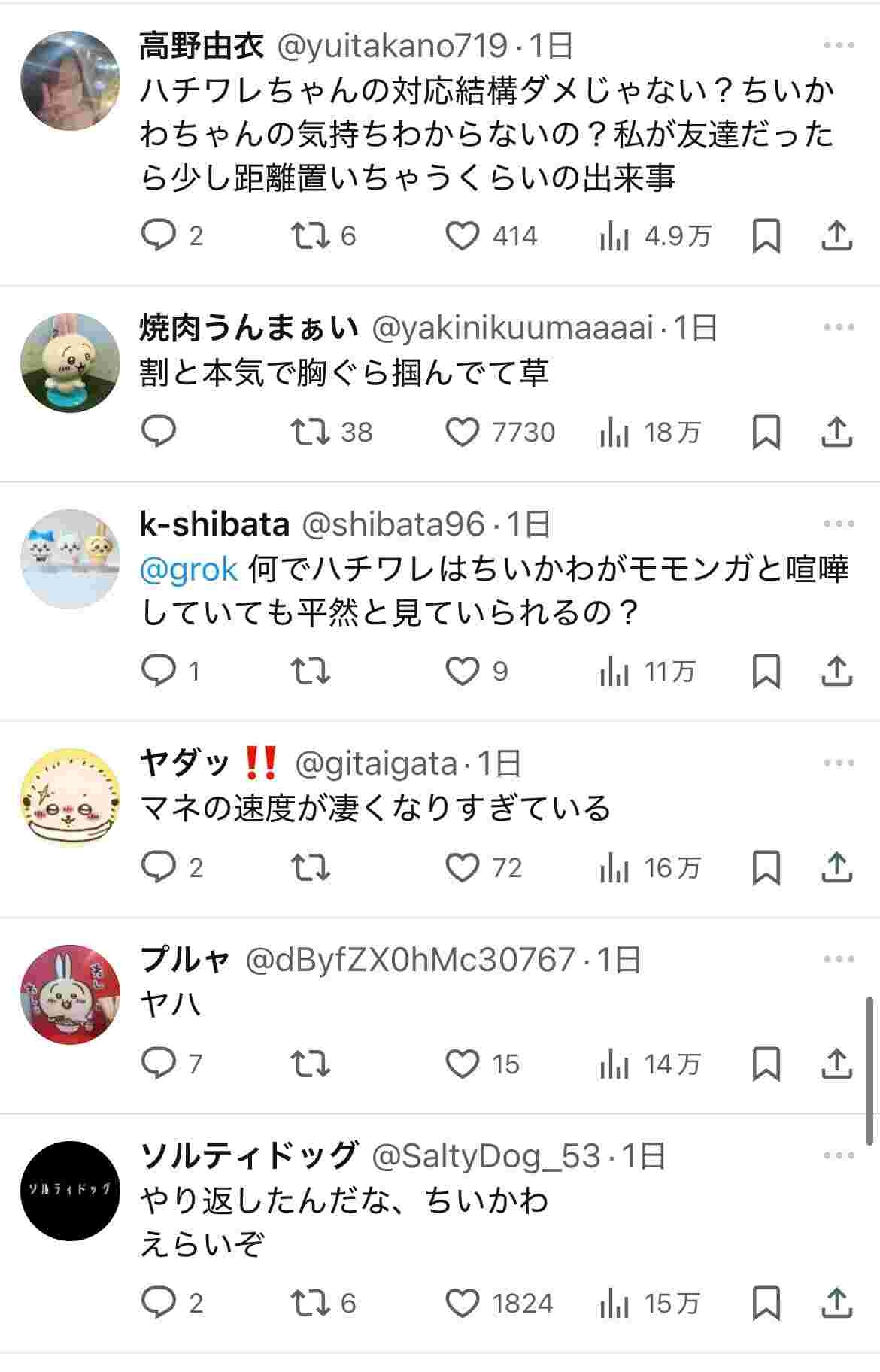Open the @grok mention link

click(189, 569)
